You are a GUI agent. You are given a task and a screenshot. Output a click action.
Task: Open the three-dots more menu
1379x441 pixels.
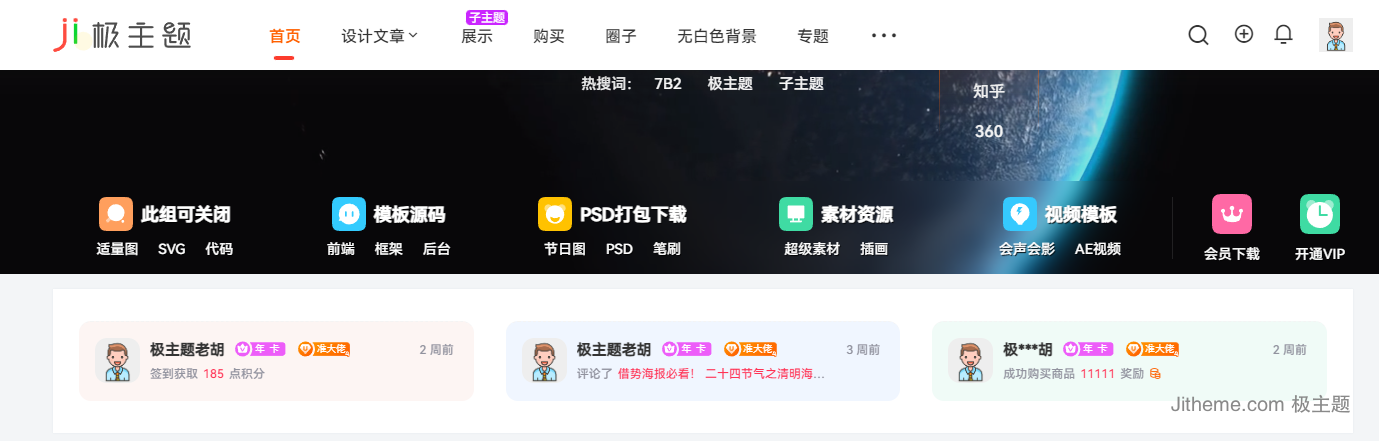point(884,36)
